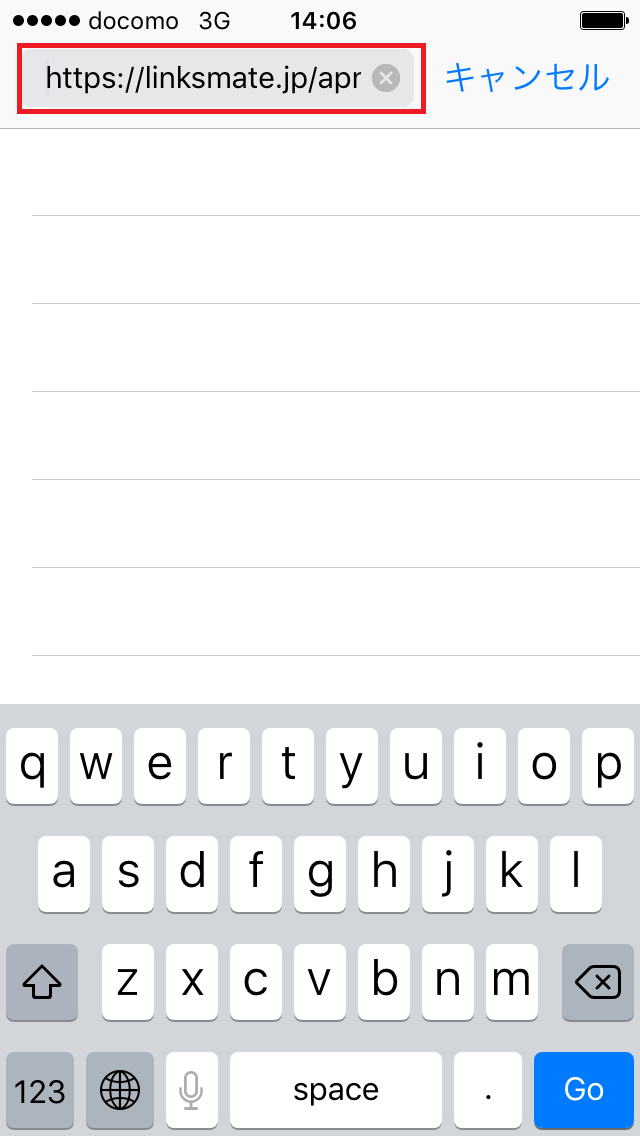Start dictation with the microphone key

coord(191,1089)
